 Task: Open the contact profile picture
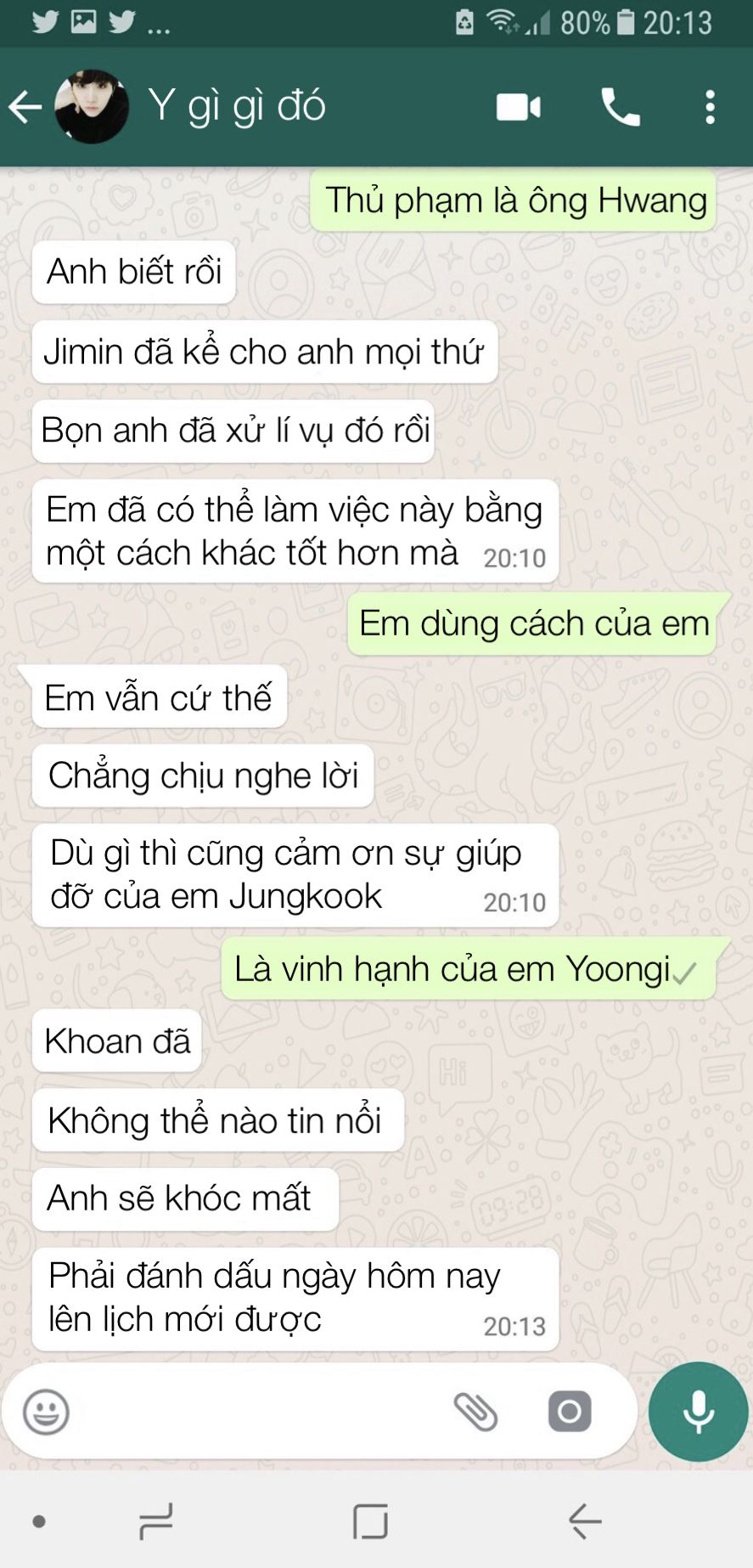92,107
